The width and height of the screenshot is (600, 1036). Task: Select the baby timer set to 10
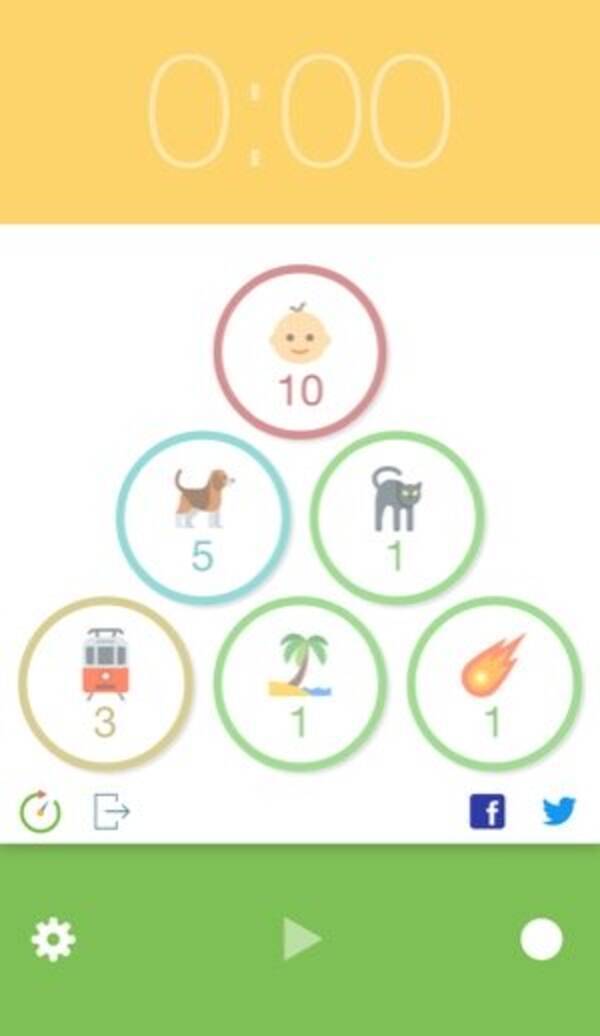pyautogui.click(x=300, y=351)
